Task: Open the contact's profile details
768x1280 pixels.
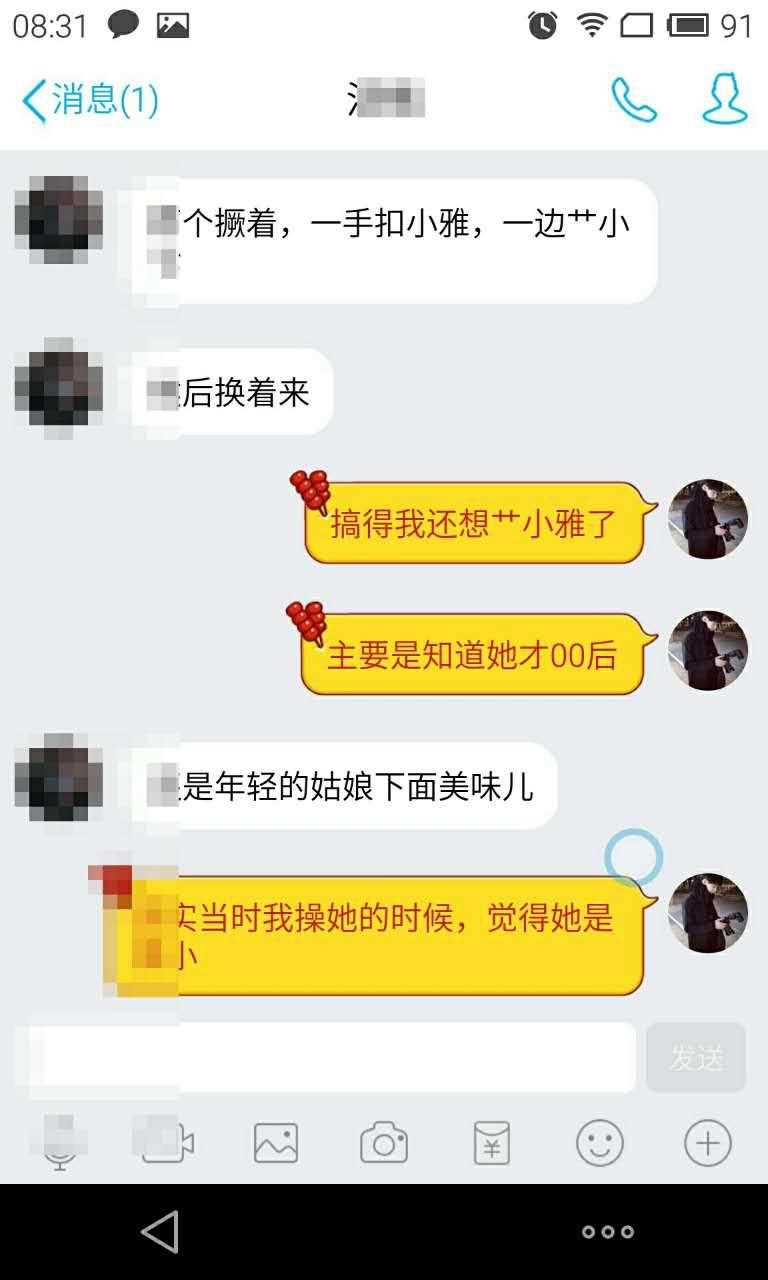Action: click(x=725, y=100)
